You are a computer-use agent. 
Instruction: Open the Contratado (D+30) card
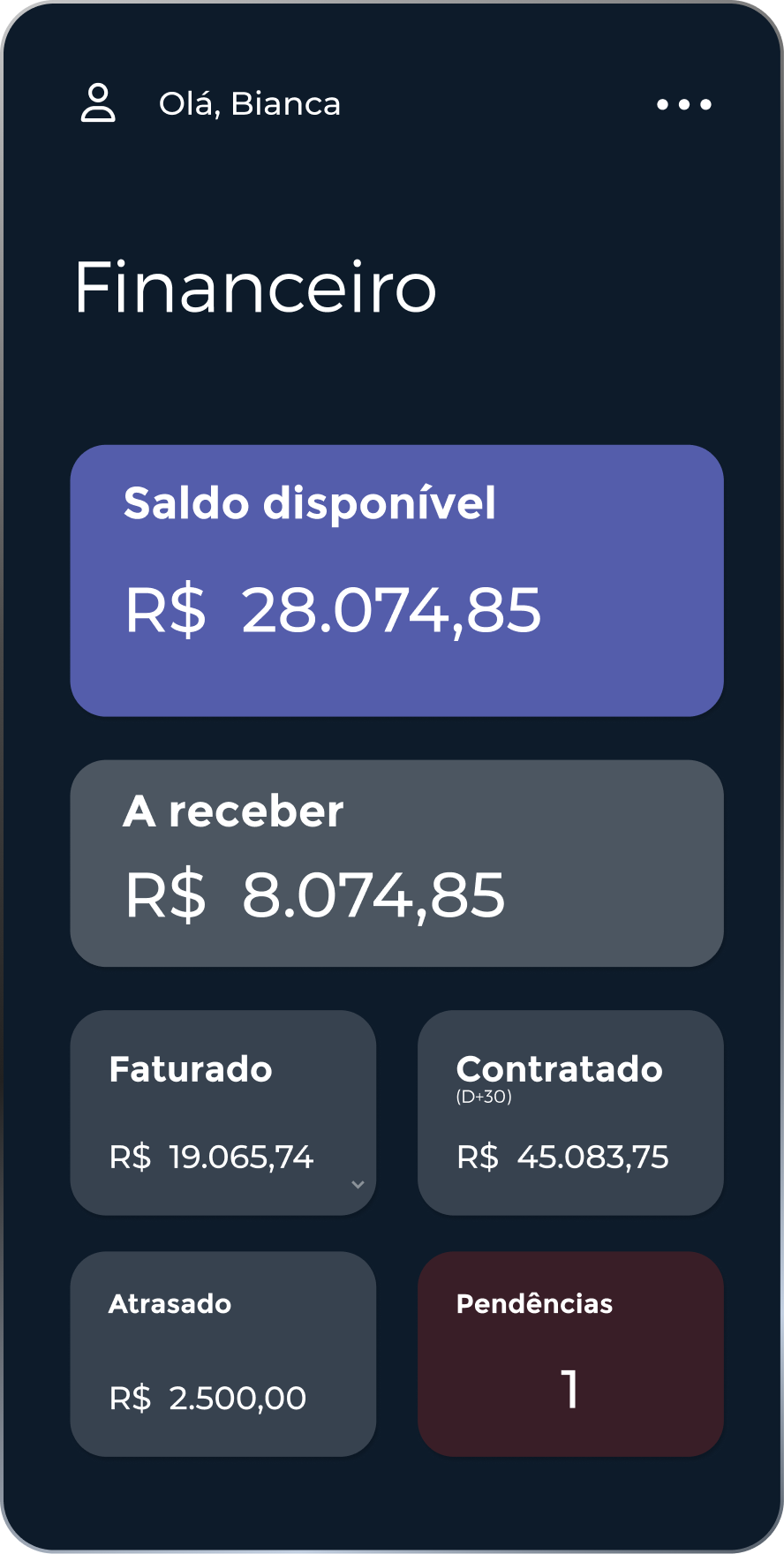pos(570,1113)
